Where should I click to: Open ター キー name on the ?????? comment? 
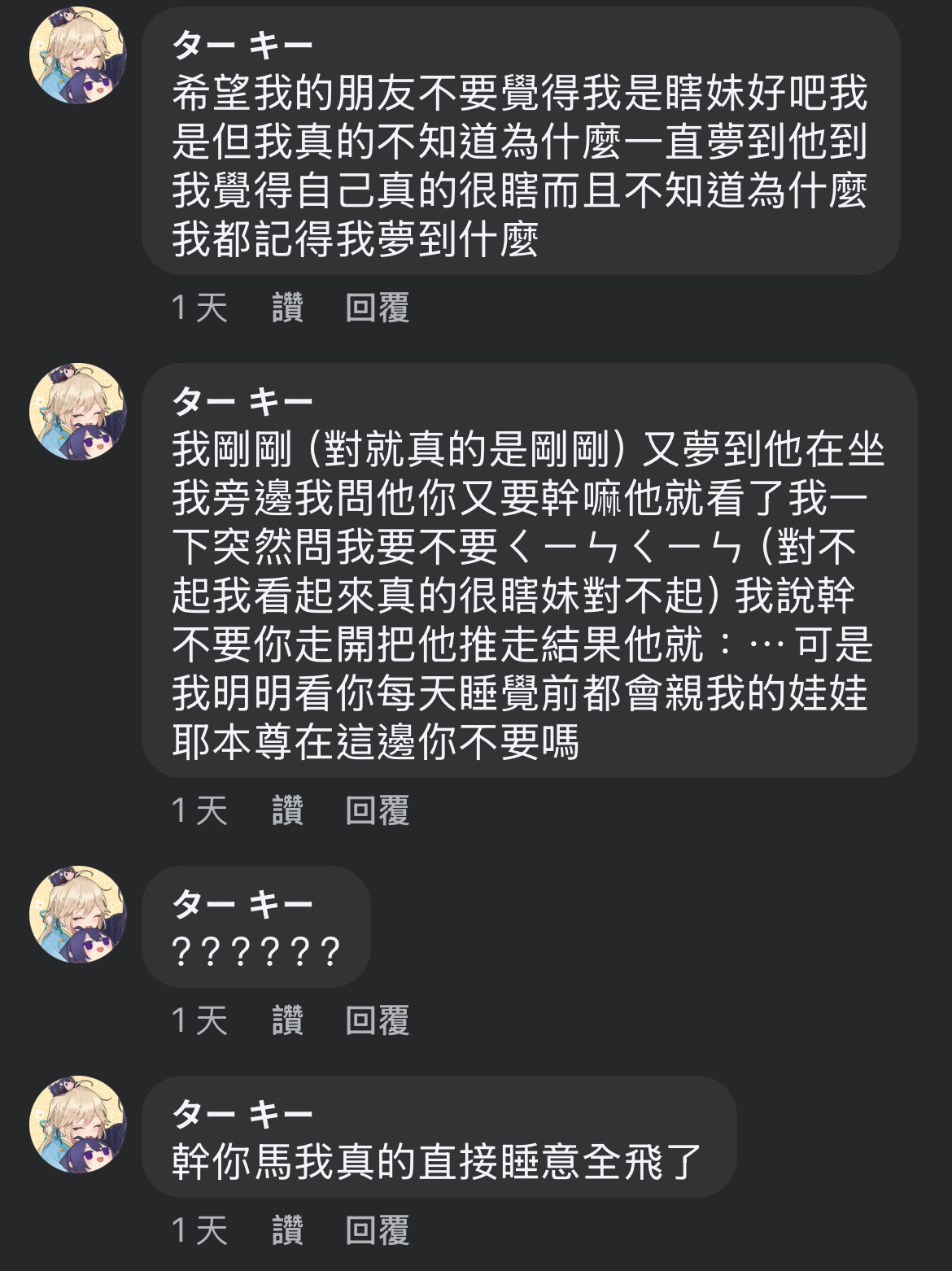pyautogui.click(x=242, y=904)
